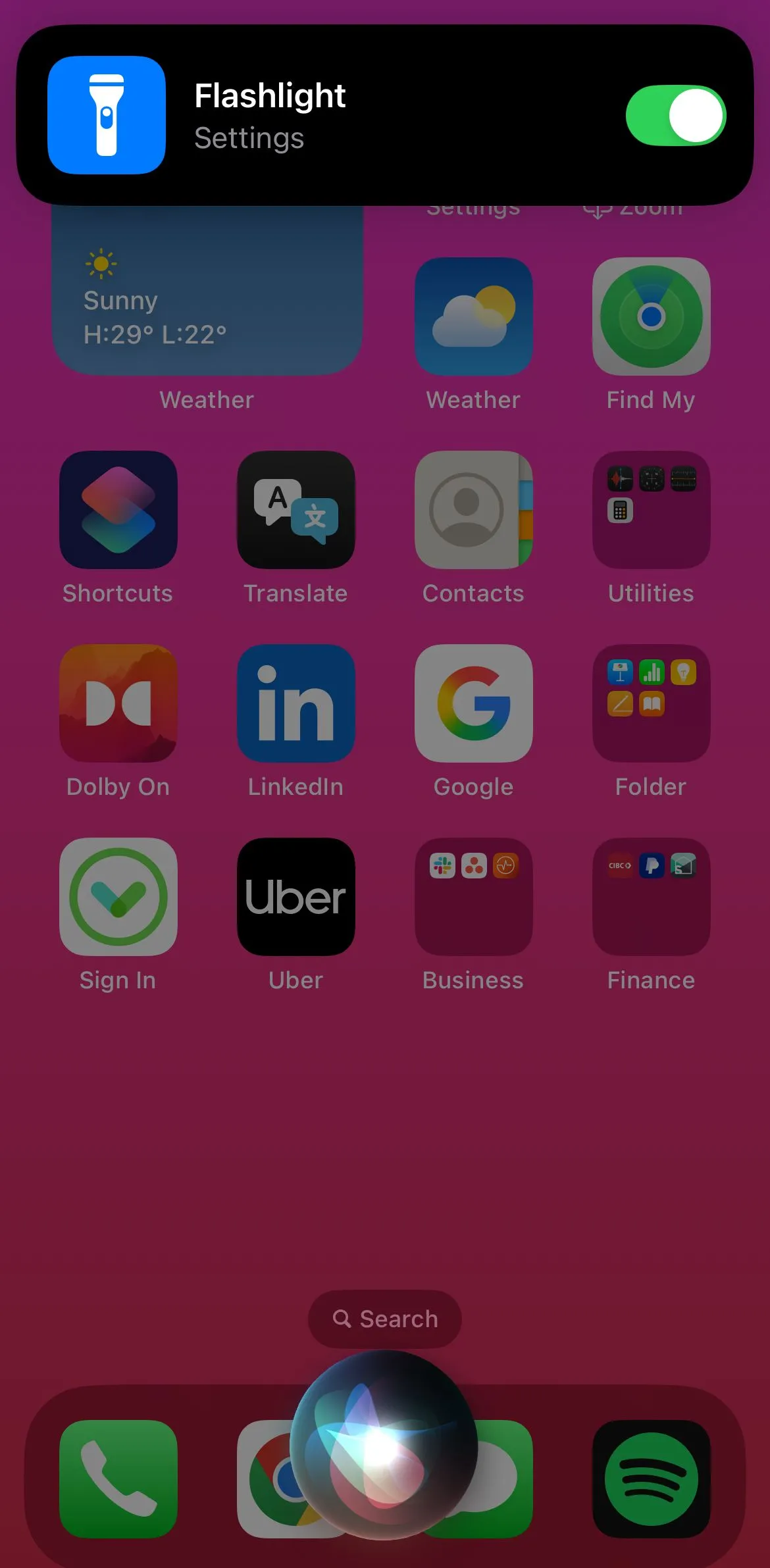Launch Dolby On

118,703
